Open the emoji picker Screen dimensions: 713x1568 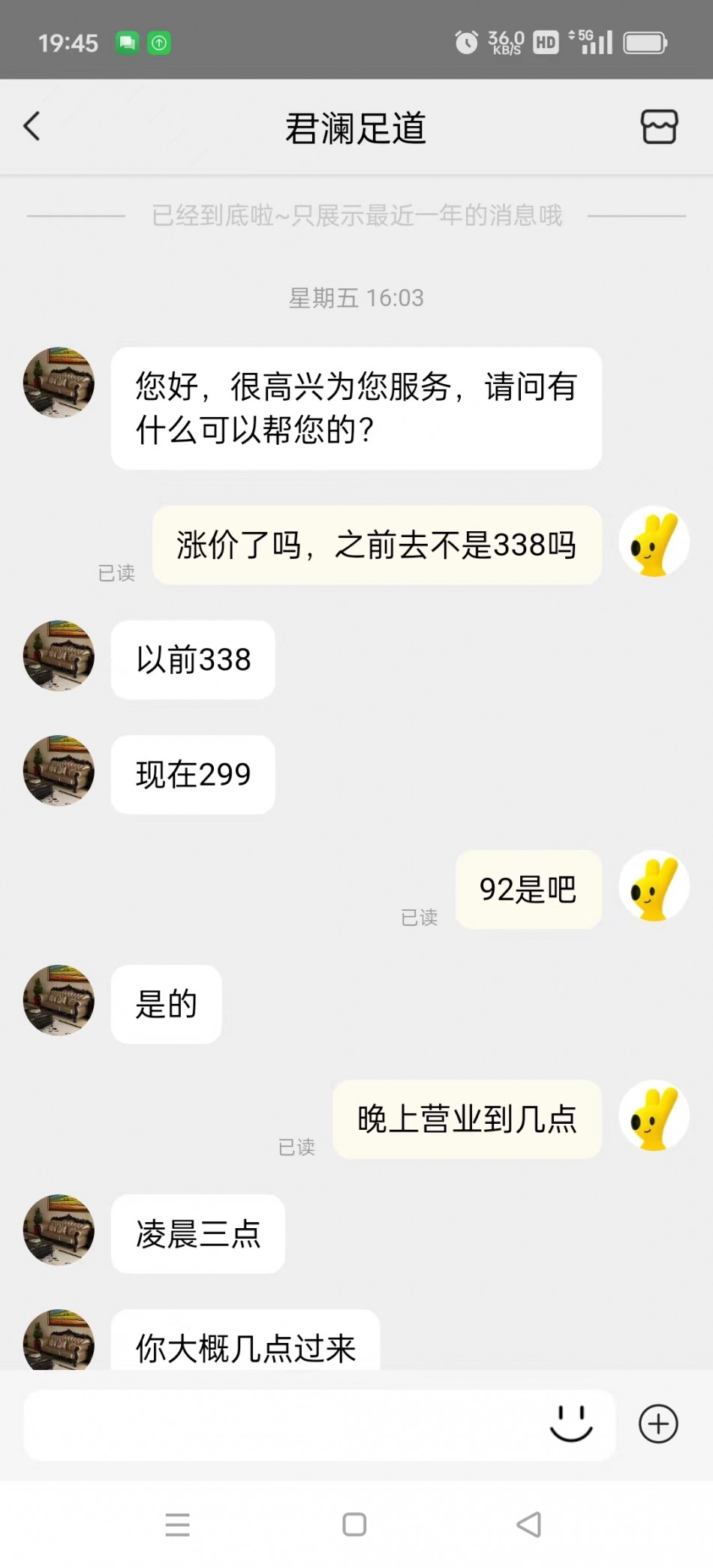[571, 1423]
